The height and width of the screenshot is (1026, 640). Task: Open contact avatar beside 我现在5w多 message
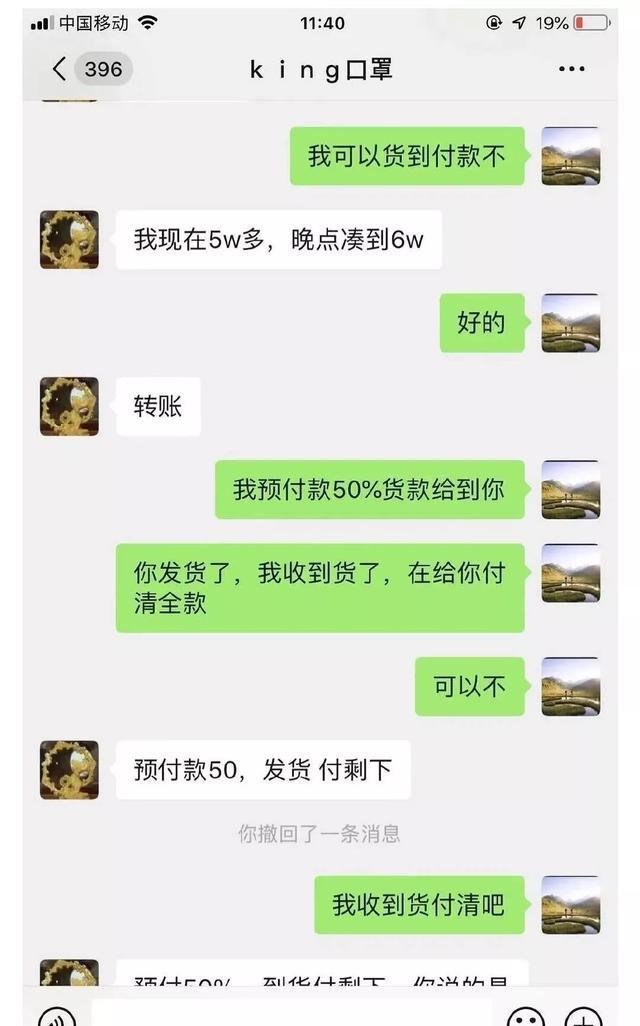[69, 239]
